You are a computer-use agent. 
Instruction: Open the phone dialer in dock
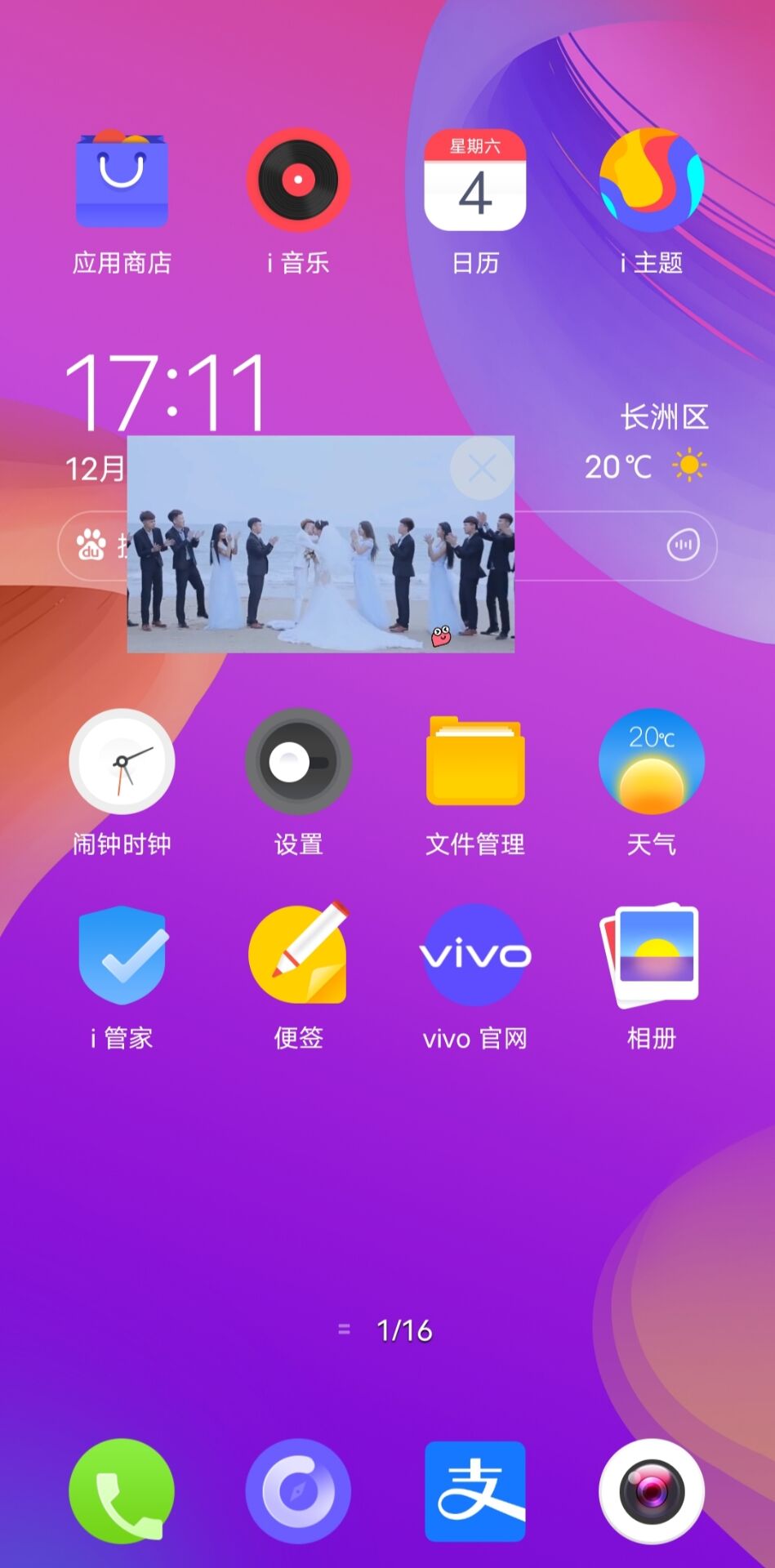(x=122, y=1491)
